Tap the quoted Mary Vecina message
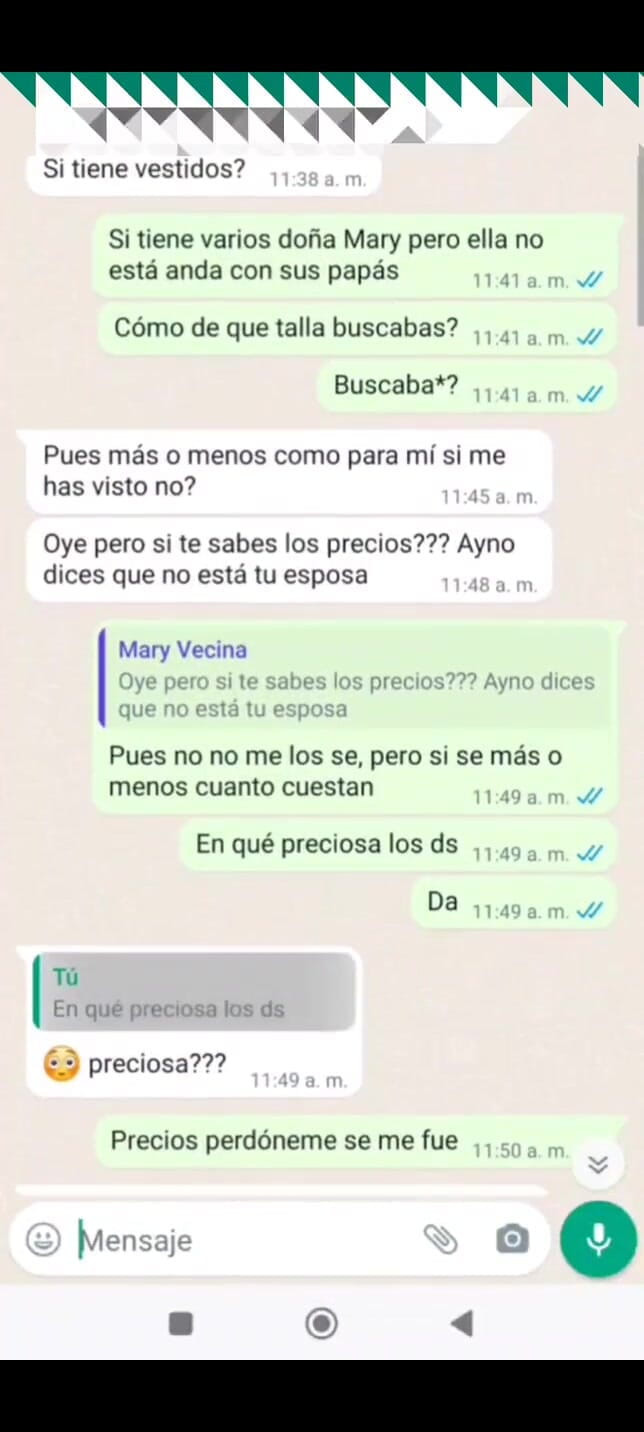Viewport: 644px width, 1432px height. point(355,680)
